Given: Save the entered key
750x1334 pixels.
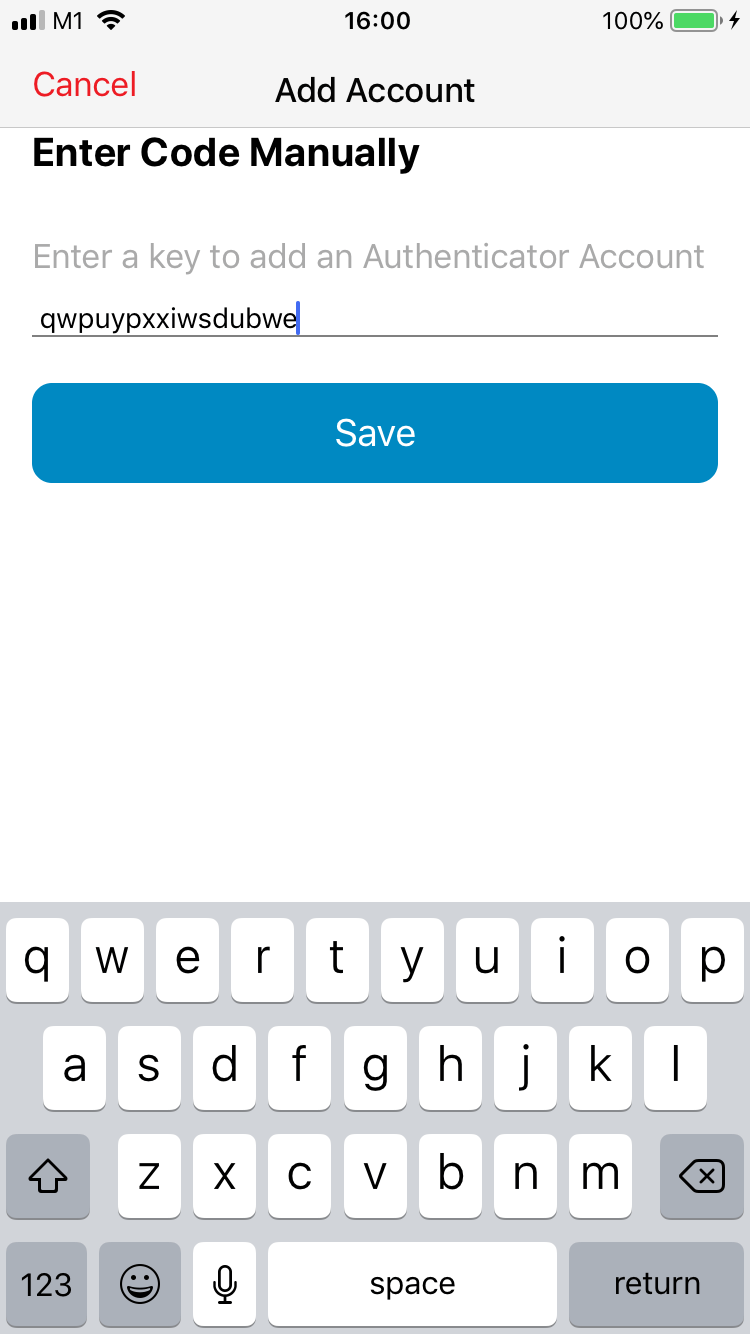Looking at the screenshot, I should [x=375, y=433].
